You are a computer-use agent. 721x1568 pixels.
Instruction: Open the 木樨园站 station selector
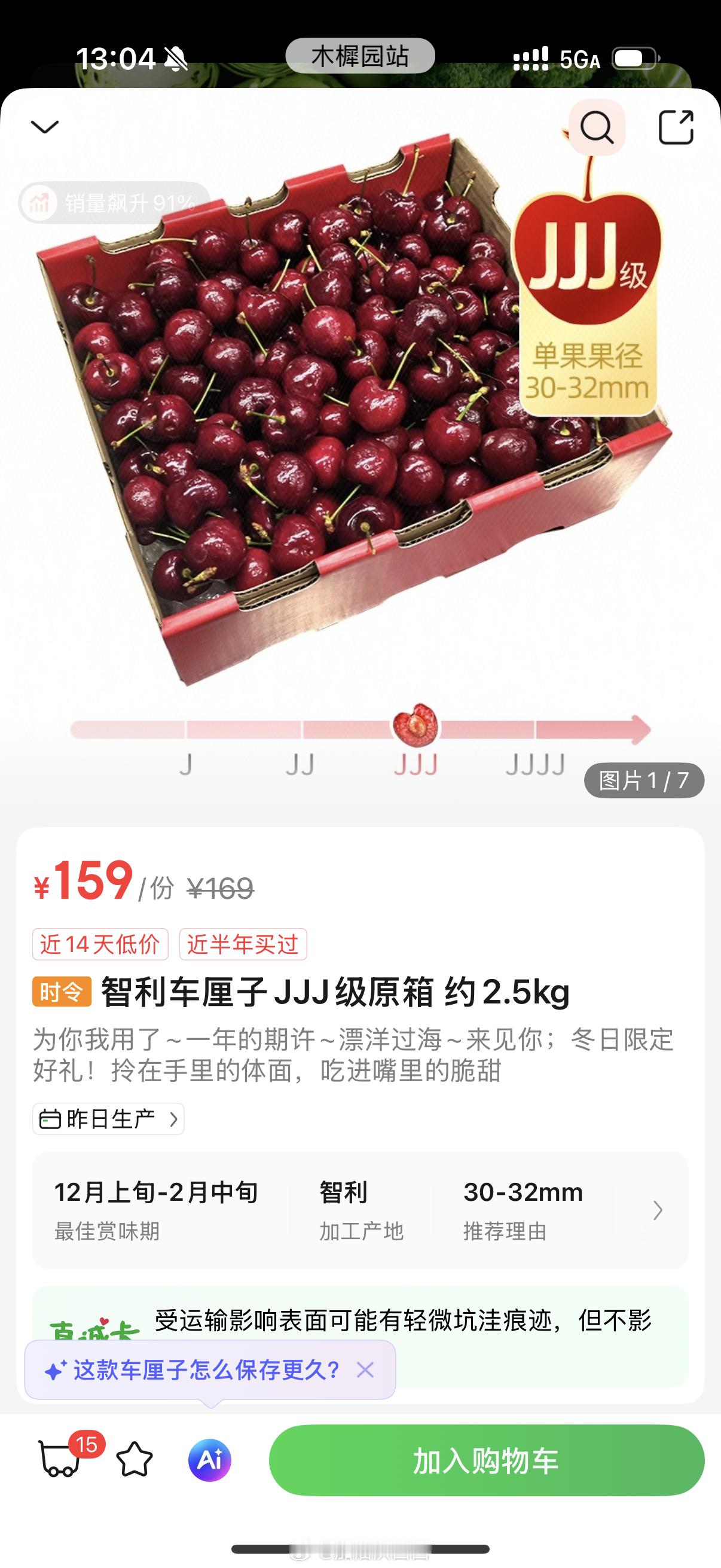[x=360, y=56]
